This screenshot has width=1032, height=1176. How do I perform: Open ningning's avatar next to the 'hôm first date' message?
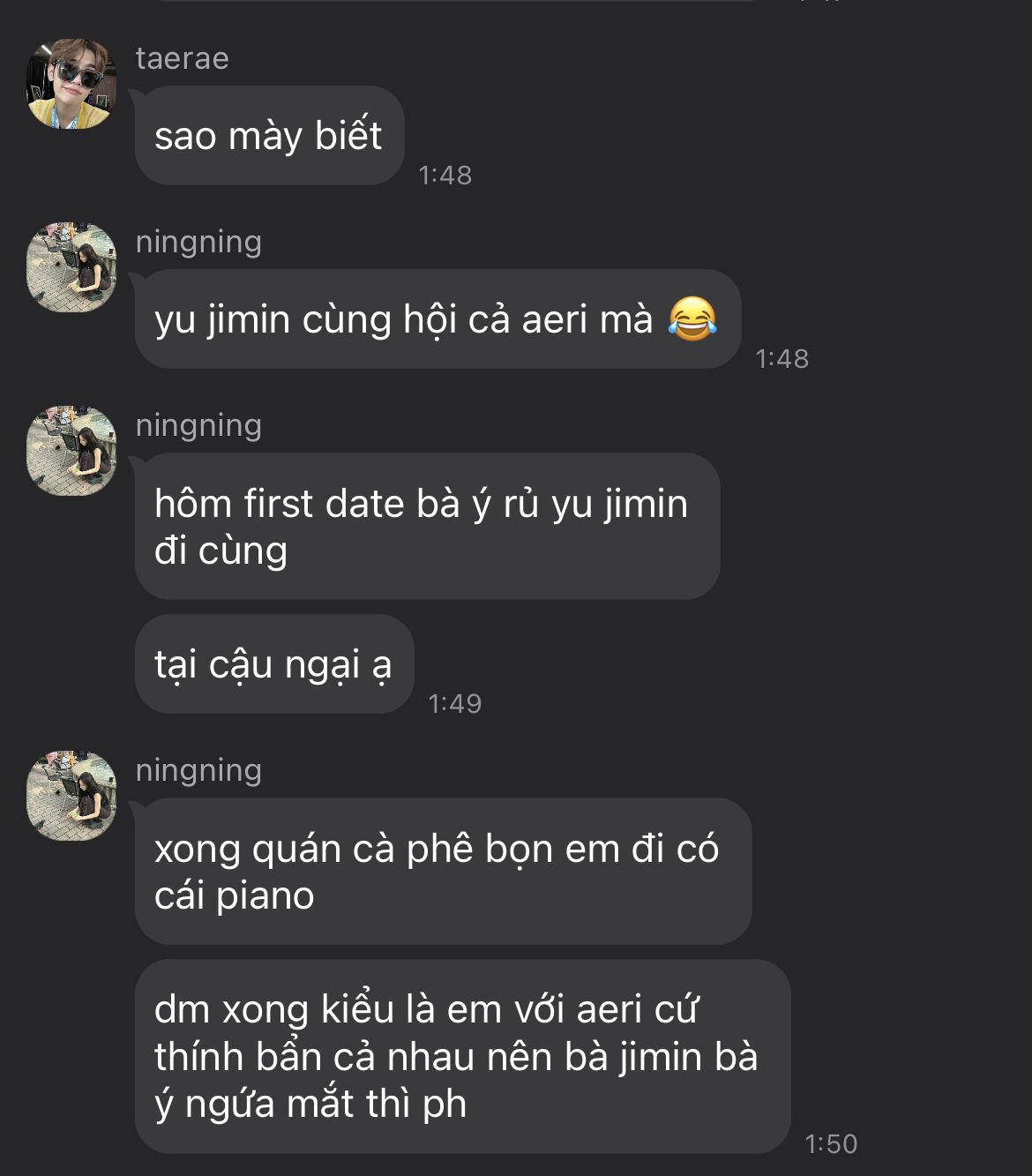(x=71, y=451)
